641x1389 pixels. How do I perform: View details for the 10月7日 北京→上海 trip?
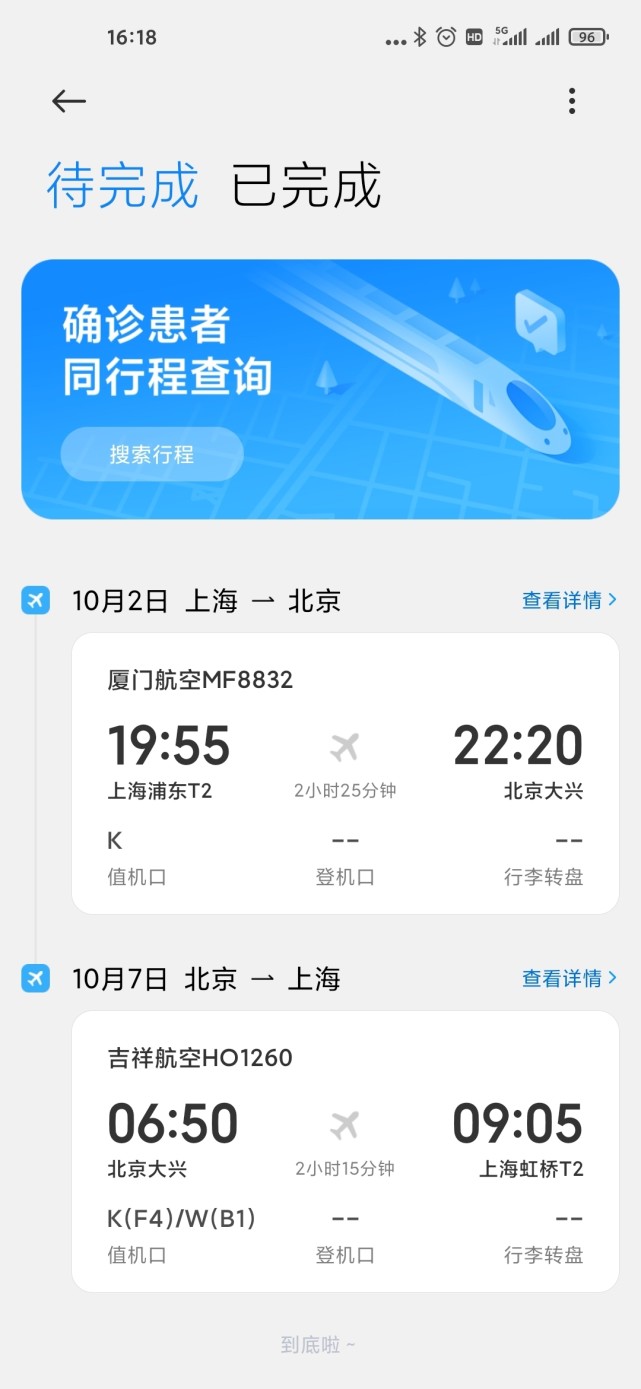coord(569,978)
